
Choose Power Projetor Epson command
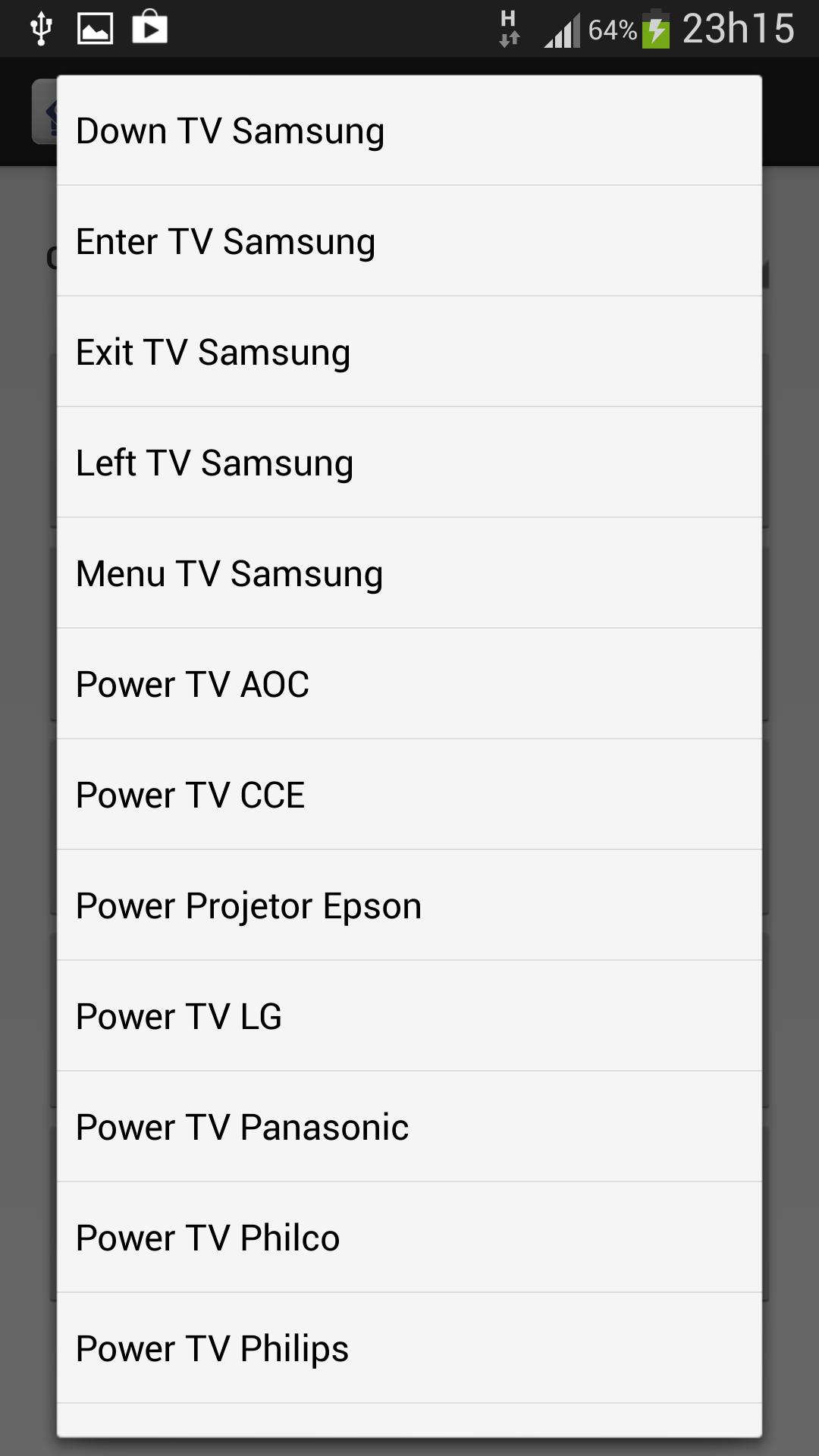pyautogui.click(x=409, y=904)
